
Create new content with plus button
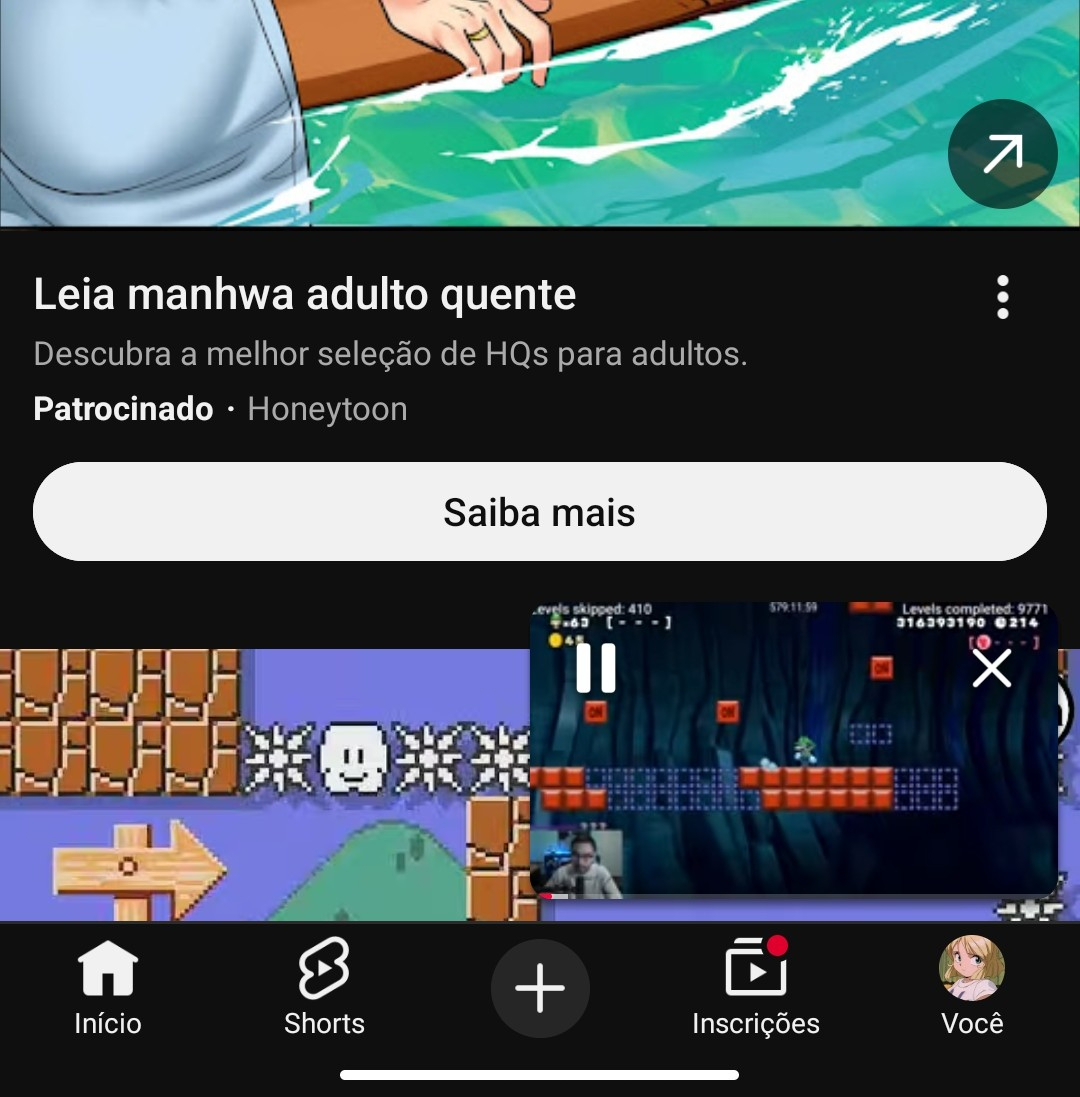[x=540, y=989]
